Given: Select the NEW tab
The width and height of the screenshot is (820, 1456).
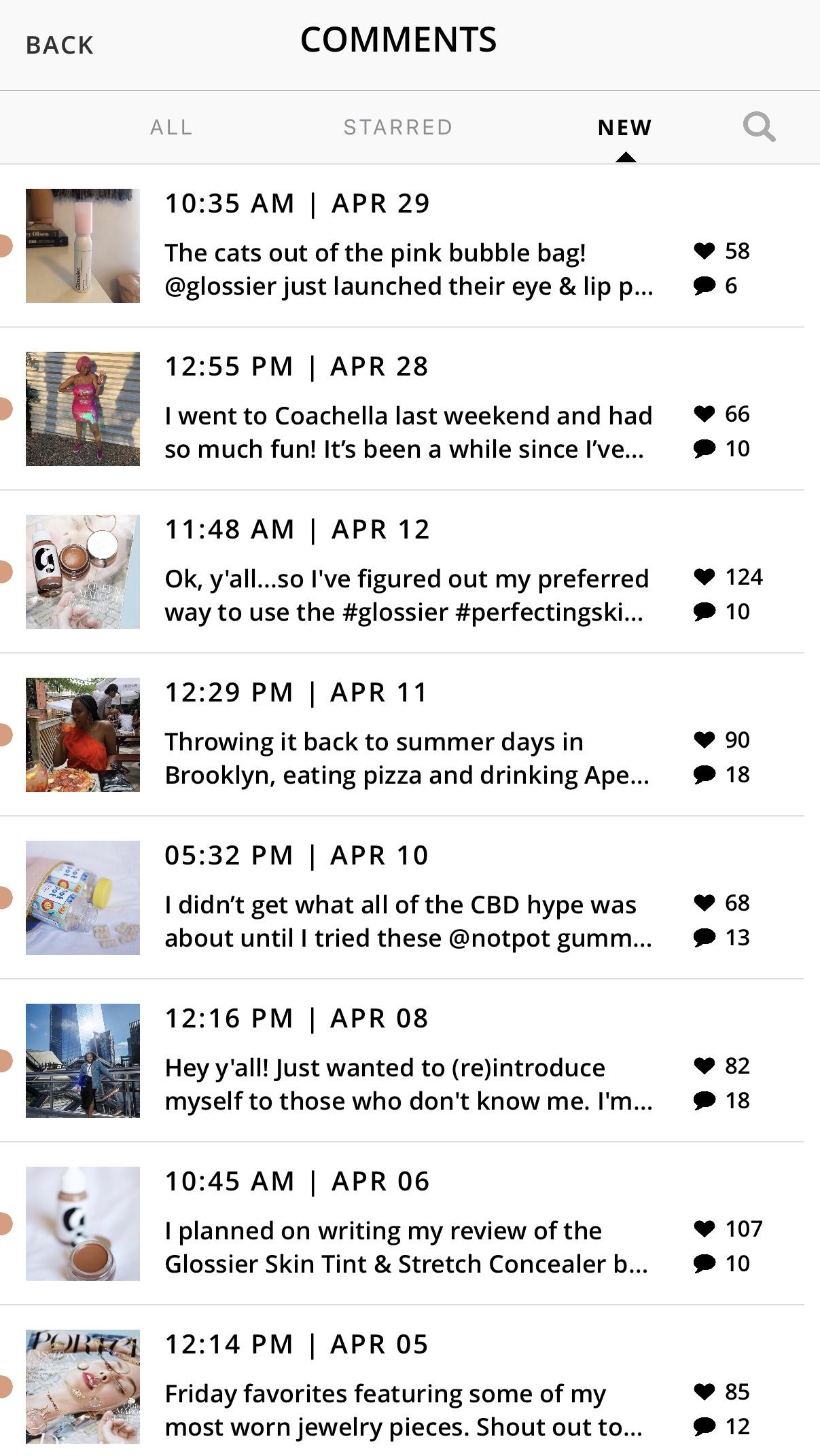Looking at the screenshot, I should pos(624,127).
